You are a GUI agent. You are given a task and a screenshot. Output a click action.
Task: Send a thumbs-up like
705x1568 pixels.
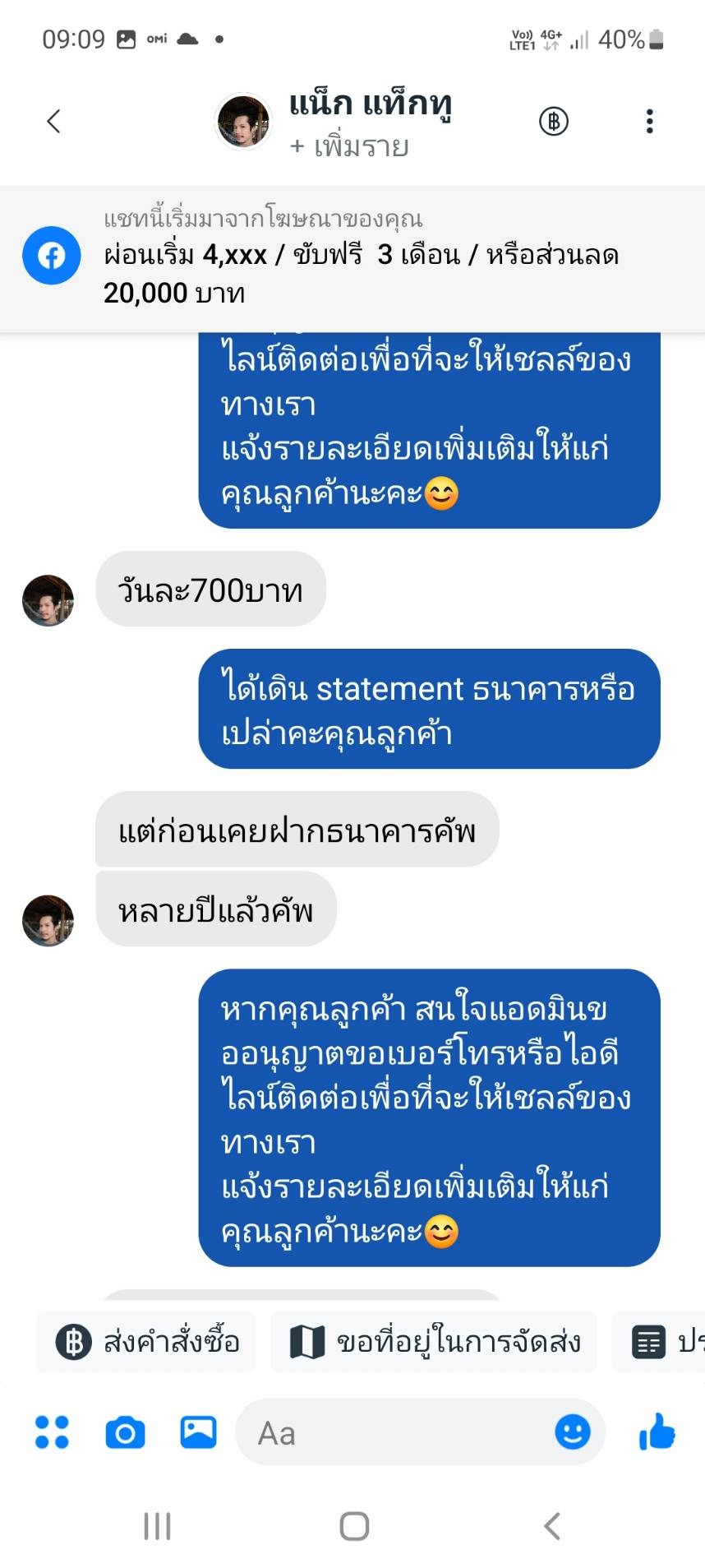(x=657, y=1432)
